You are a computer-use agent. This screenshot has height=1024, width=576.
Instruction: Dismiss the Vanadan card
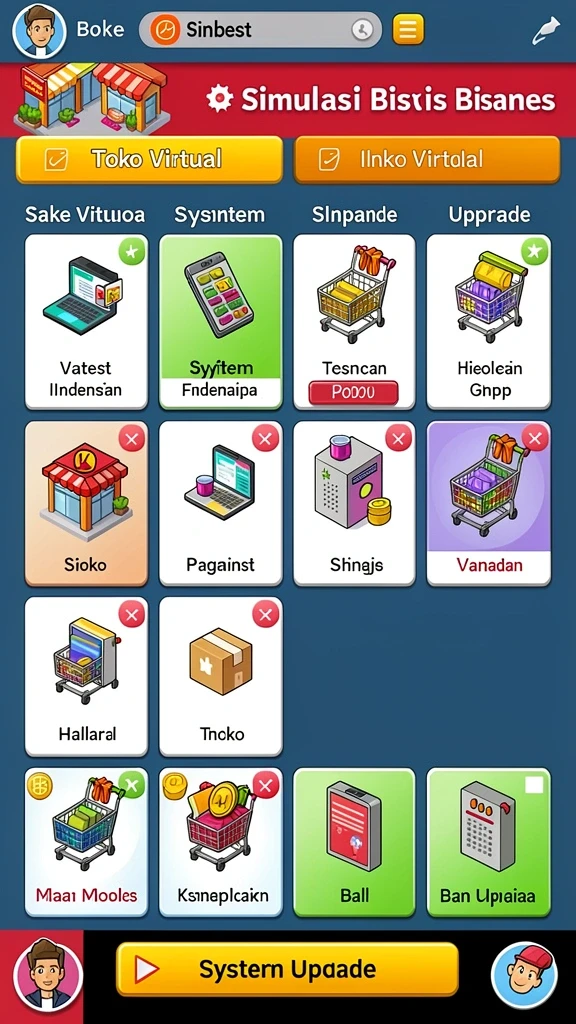pyautogui.click(x=535, y=439)
